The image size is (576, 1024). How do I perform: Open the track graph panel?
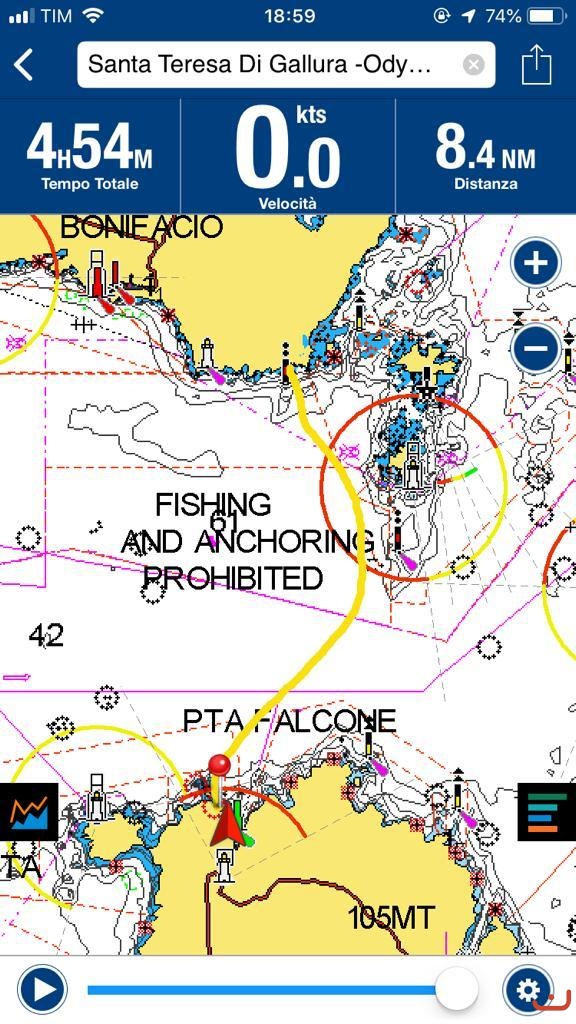click(29, 812)
